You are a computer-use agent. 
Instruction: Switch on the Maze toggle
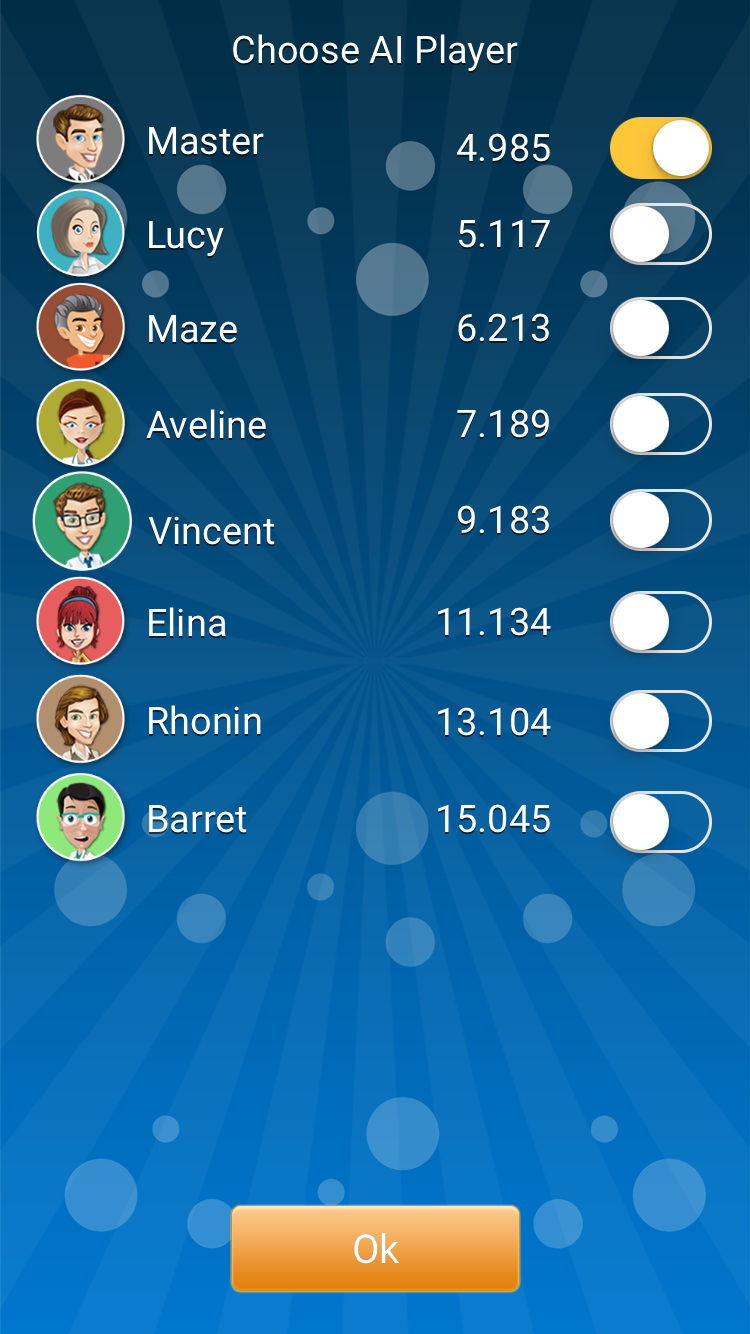(x=661, y=328)
